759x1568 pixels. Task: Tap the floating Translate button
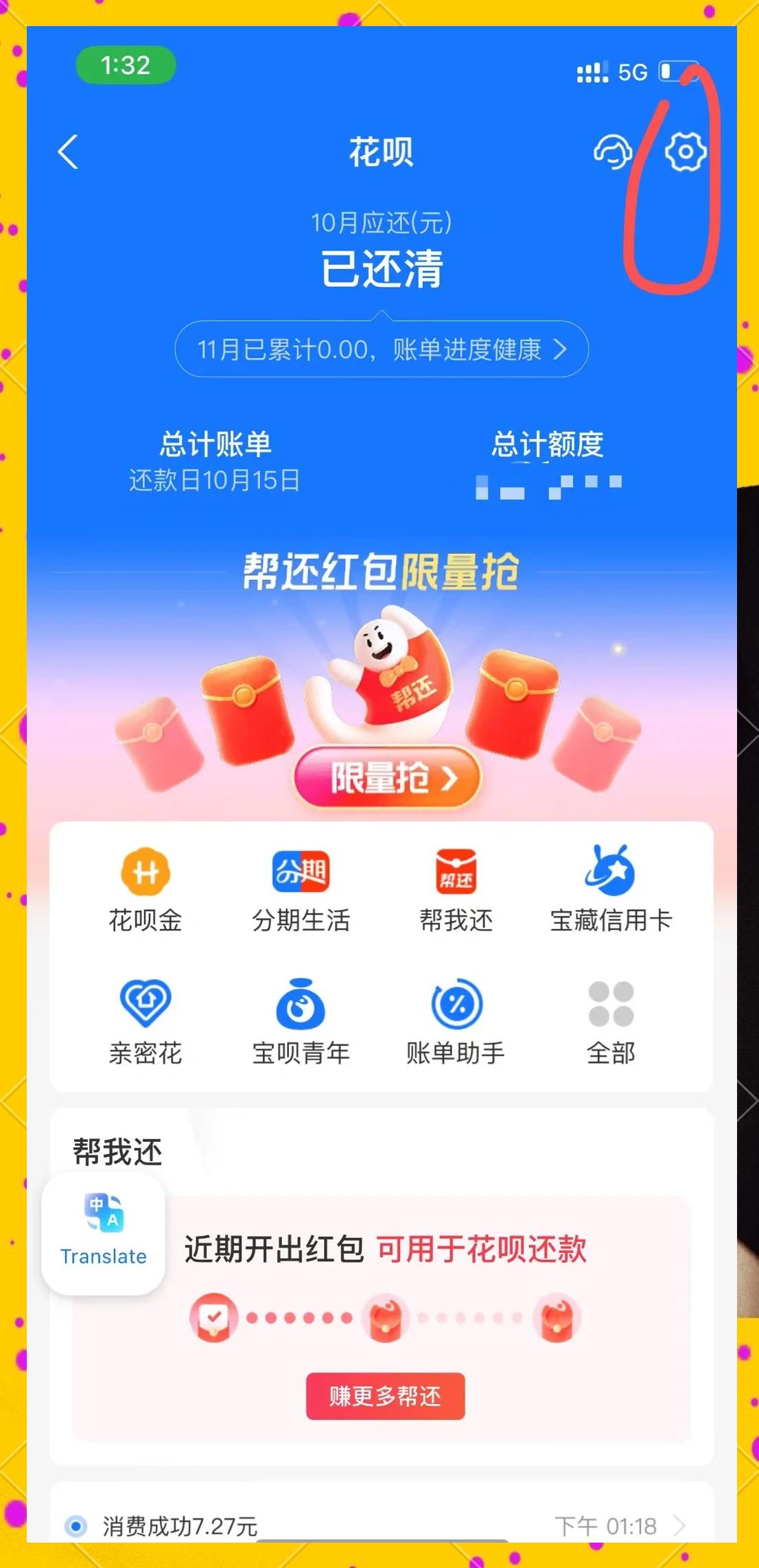pyautogui.click(x=104, y=1233)
